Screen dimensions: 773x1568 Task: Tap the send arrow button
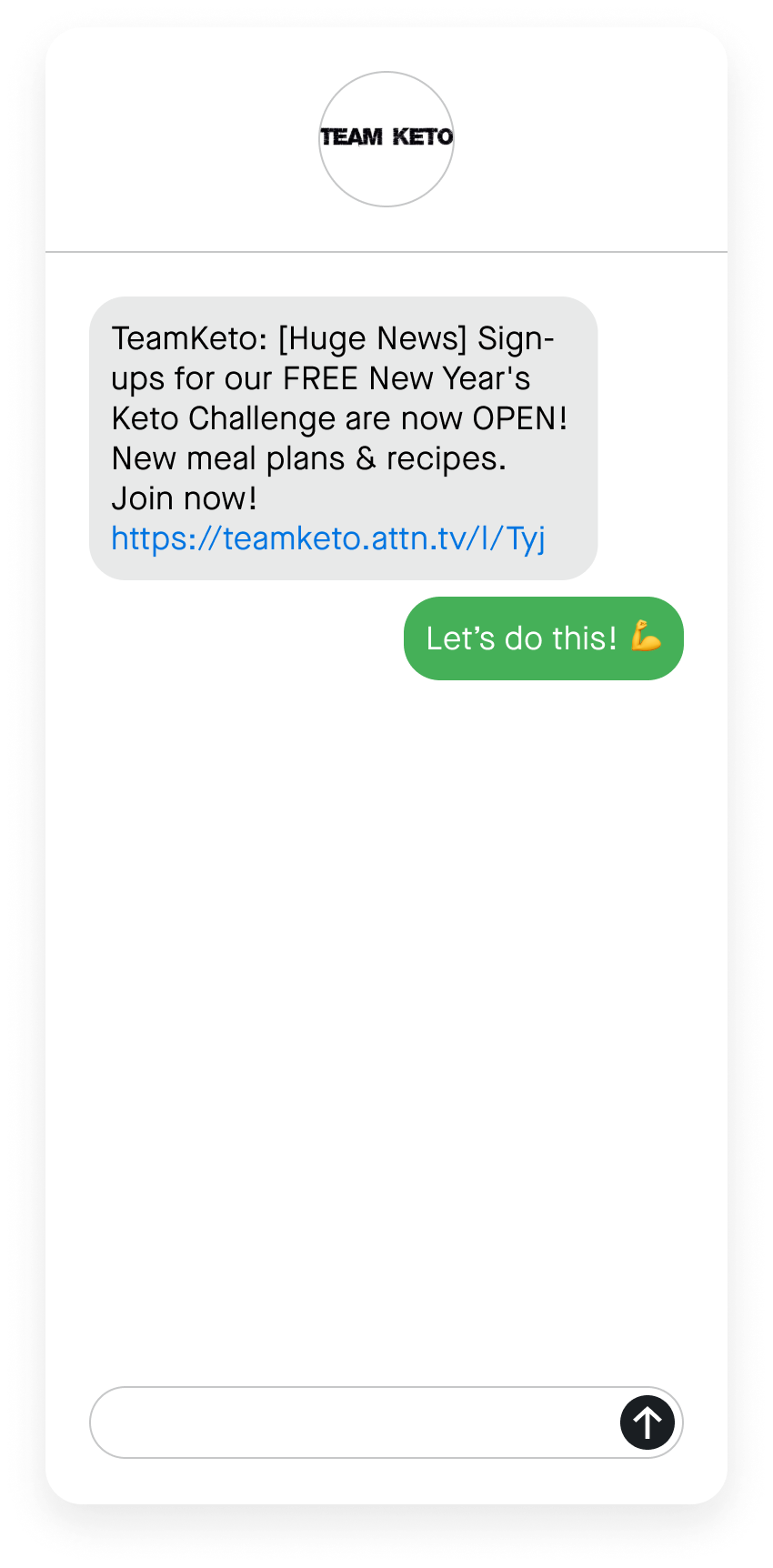coord(648,1422)
